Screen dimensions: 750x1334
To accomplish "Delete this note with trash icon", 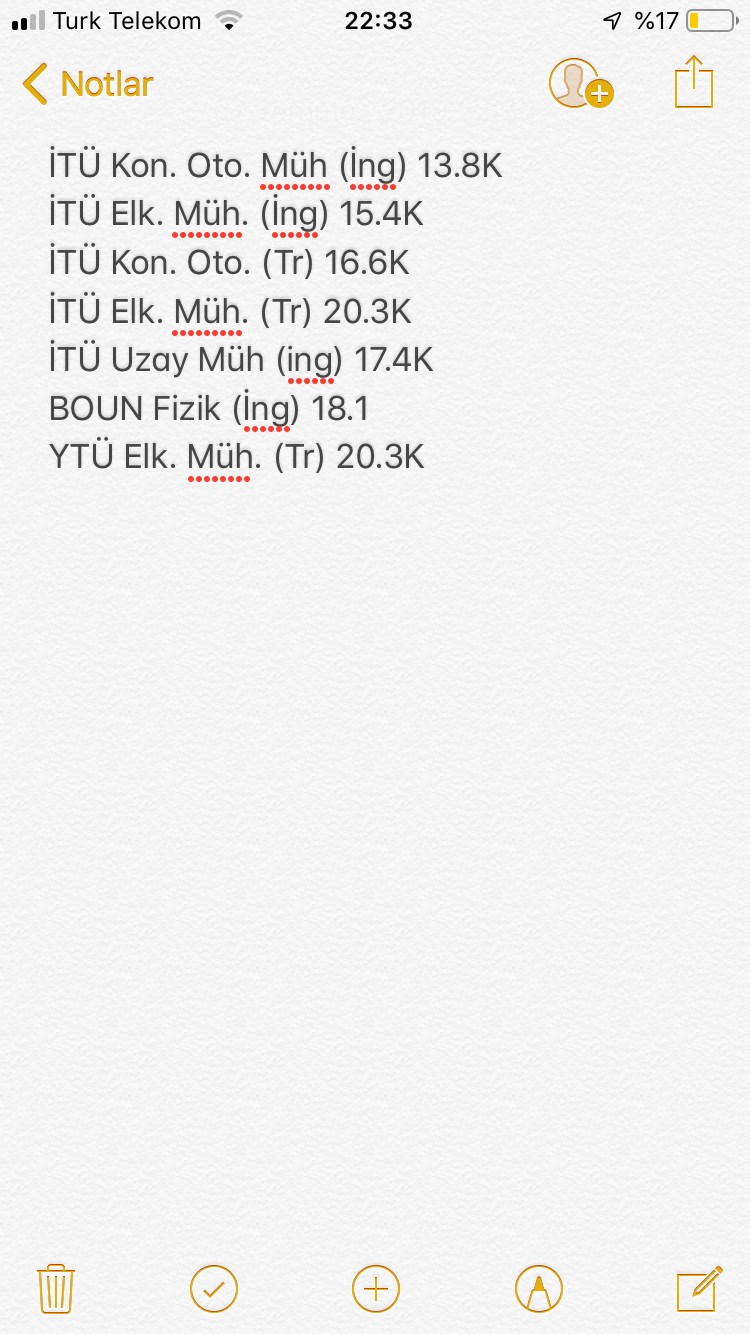I will point(56,1288).
